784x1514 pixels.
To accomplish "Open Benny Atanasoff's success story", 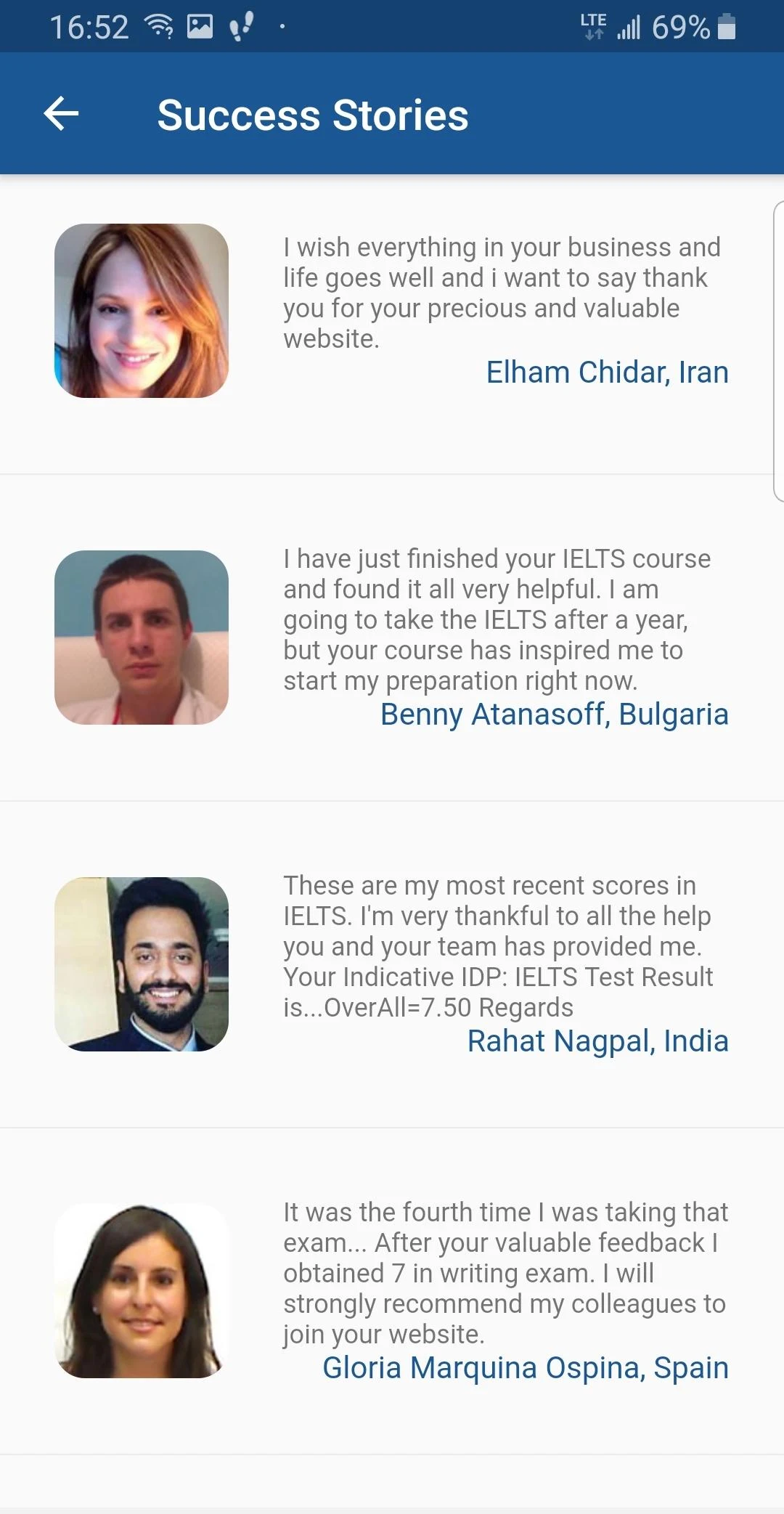I will (392, 638).
